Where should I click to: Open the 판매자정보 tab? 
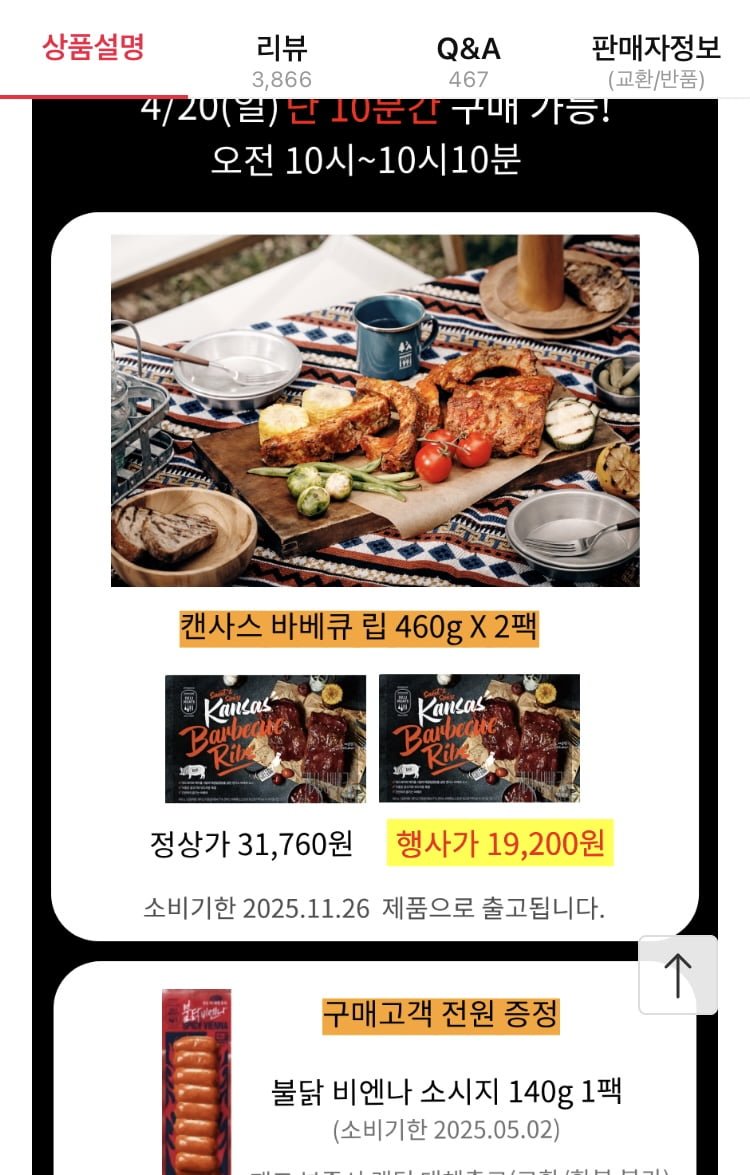655,58
